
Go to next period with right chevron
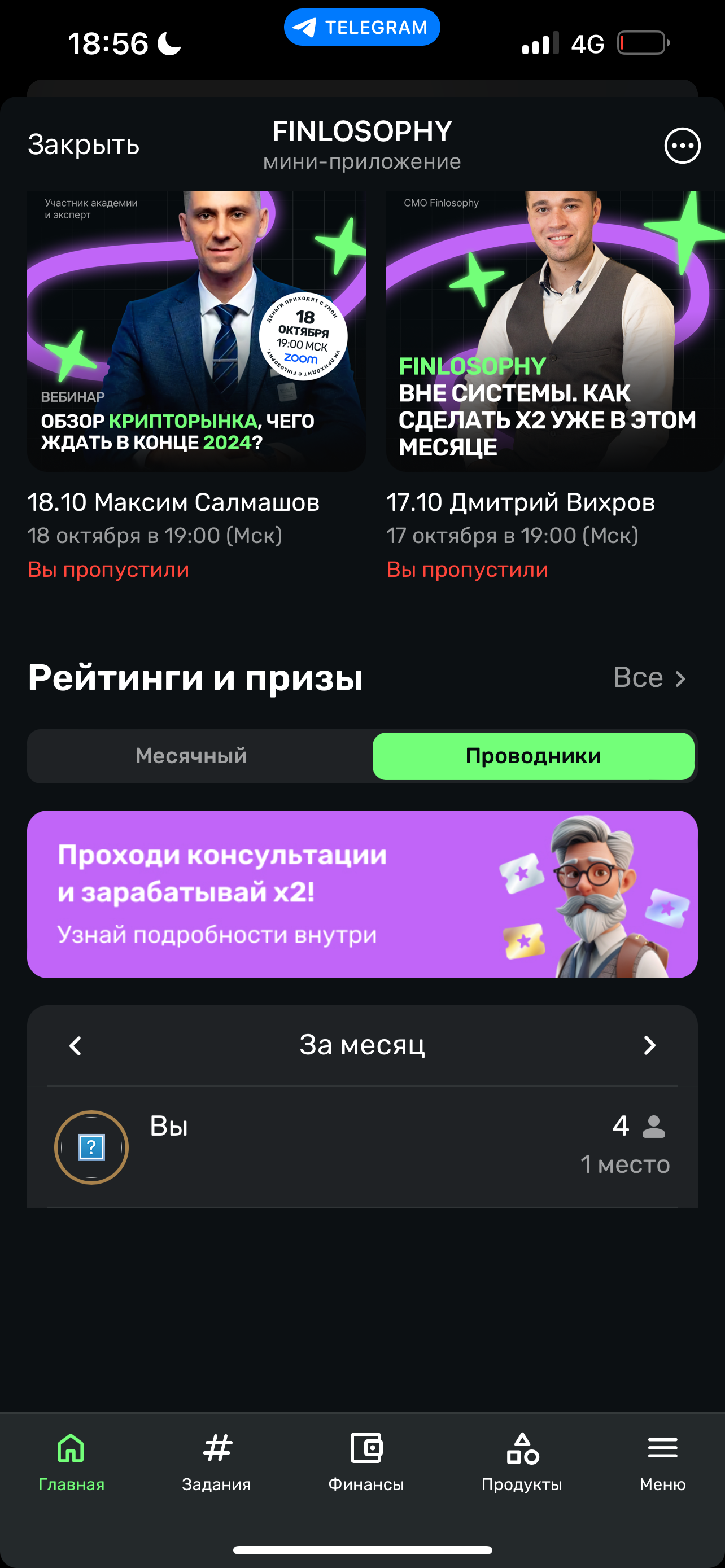649,1045
